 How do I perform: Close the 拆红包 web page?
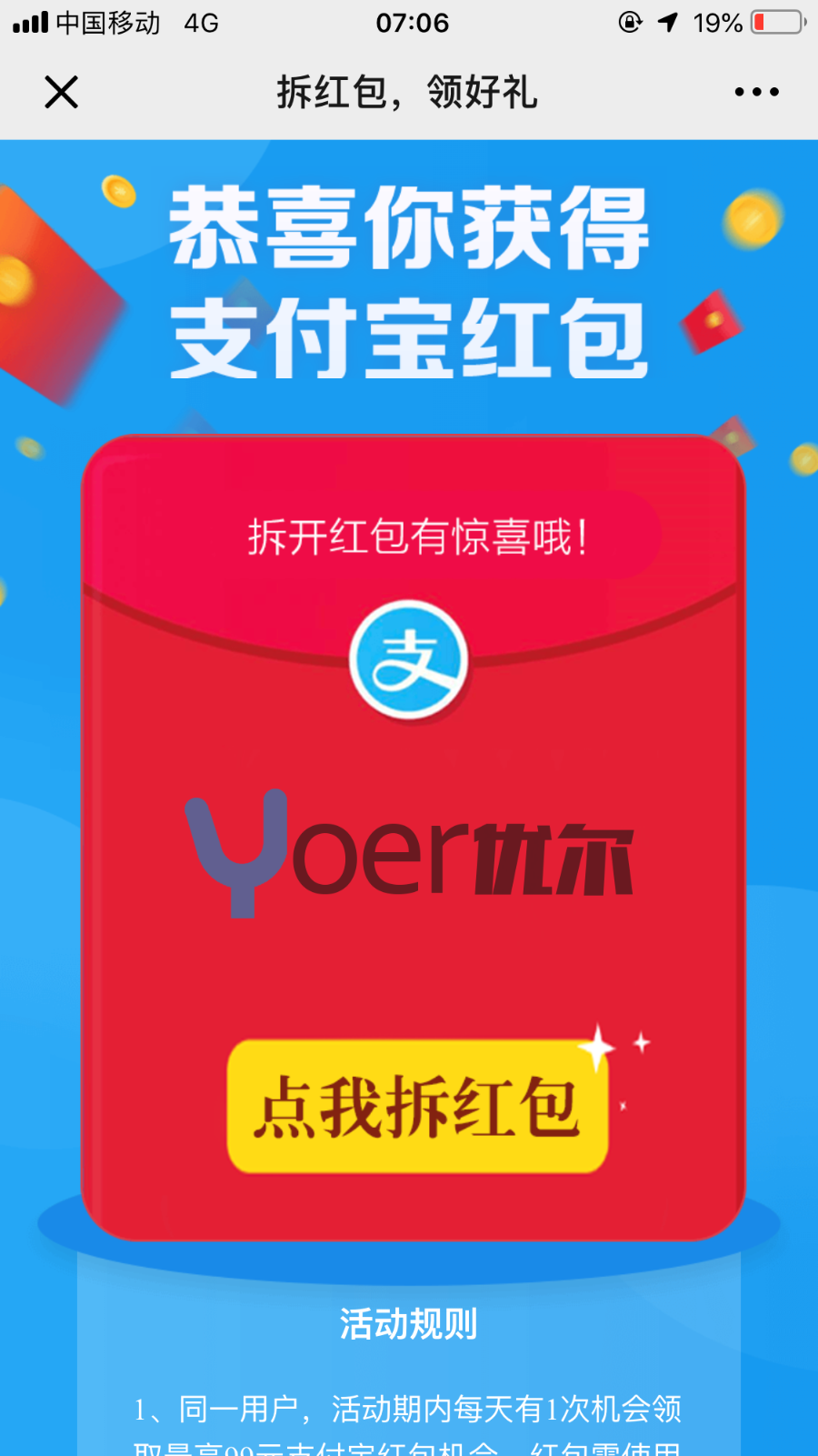click(61, 92)
